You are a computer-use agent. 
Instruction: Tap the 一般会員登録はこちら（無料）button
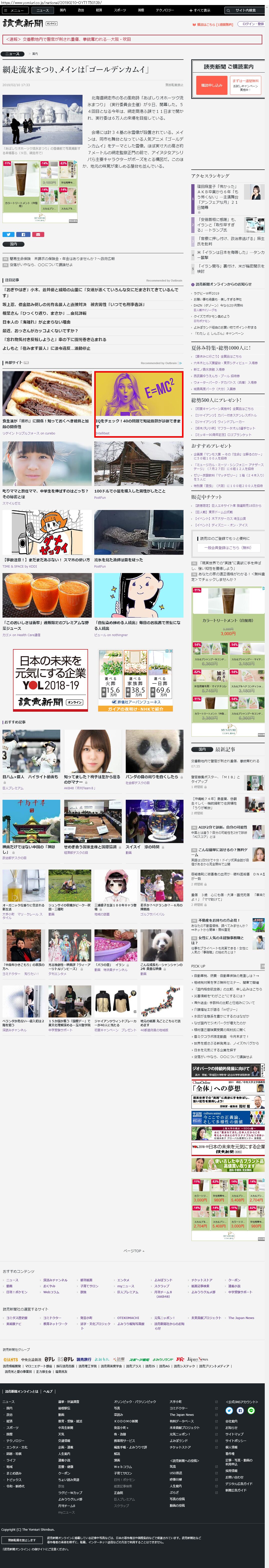(x=228, y=547)
